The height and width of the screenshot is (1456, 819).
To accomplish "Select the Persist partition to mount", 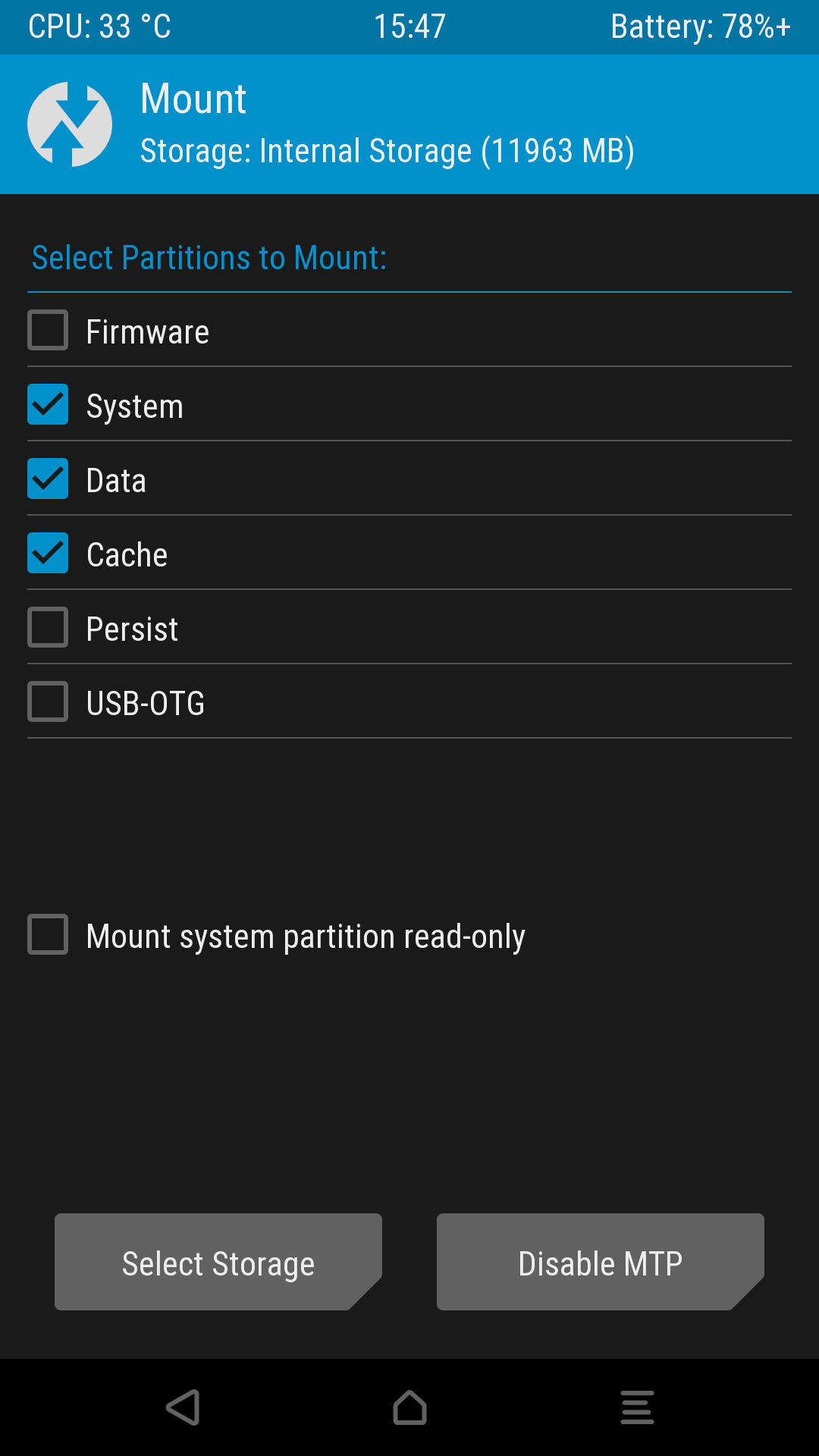I will coord(48,627).
